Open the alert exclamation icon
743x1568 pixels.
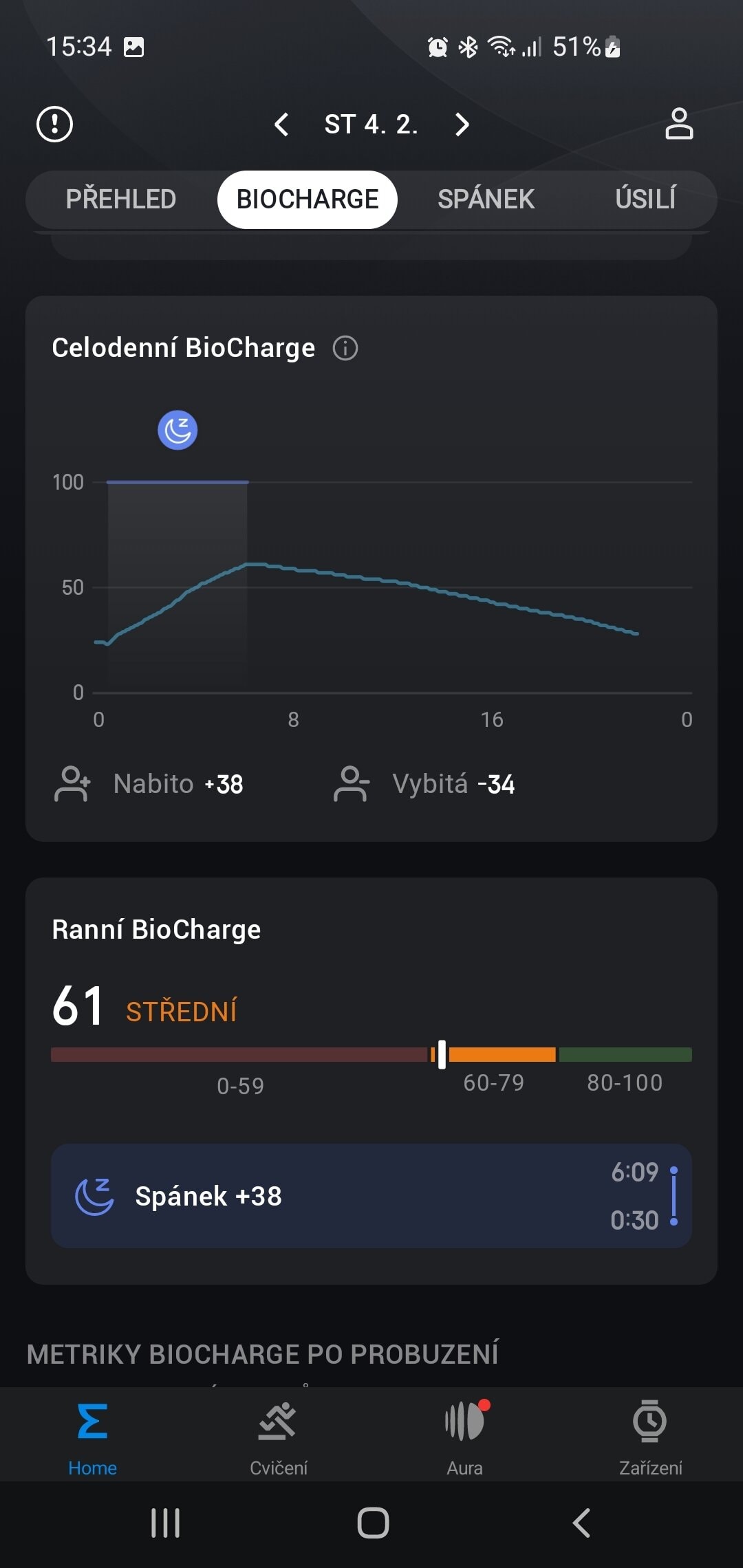pyautogui.click(x=54, y=124)
